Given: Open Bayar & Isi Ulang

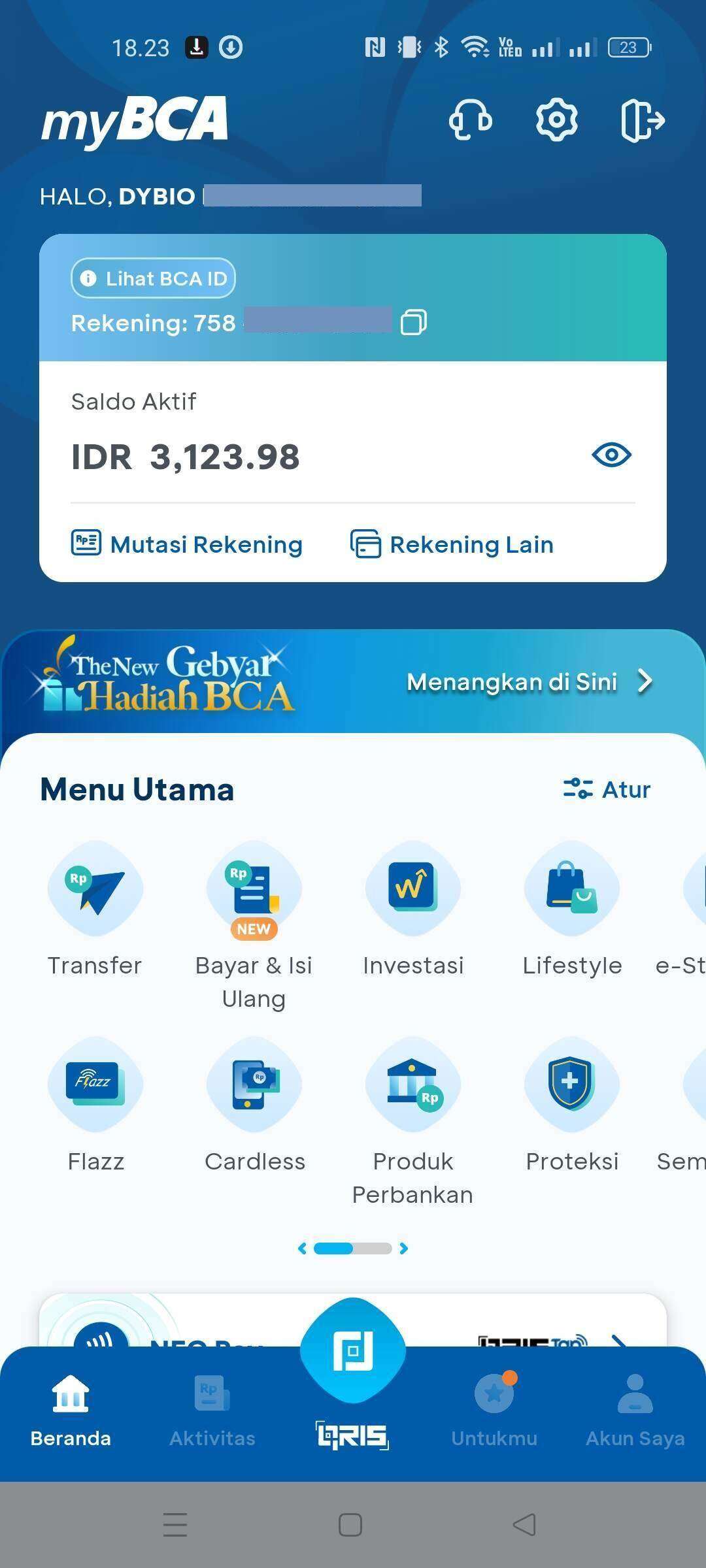Looking at the screenshot, I should (x=254, y=889).
